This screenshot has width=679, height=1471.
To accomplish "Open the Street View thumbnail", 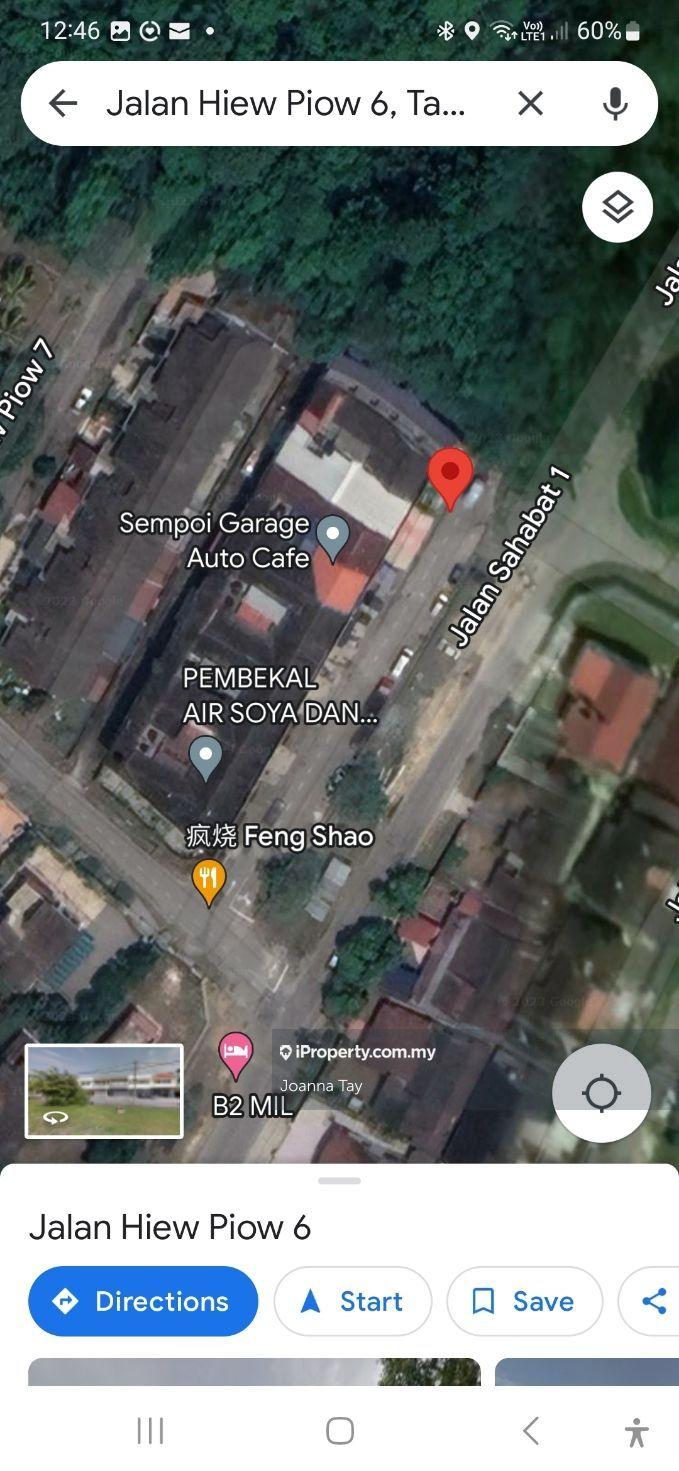I will pyautogui.click(x=104, y=1091).
